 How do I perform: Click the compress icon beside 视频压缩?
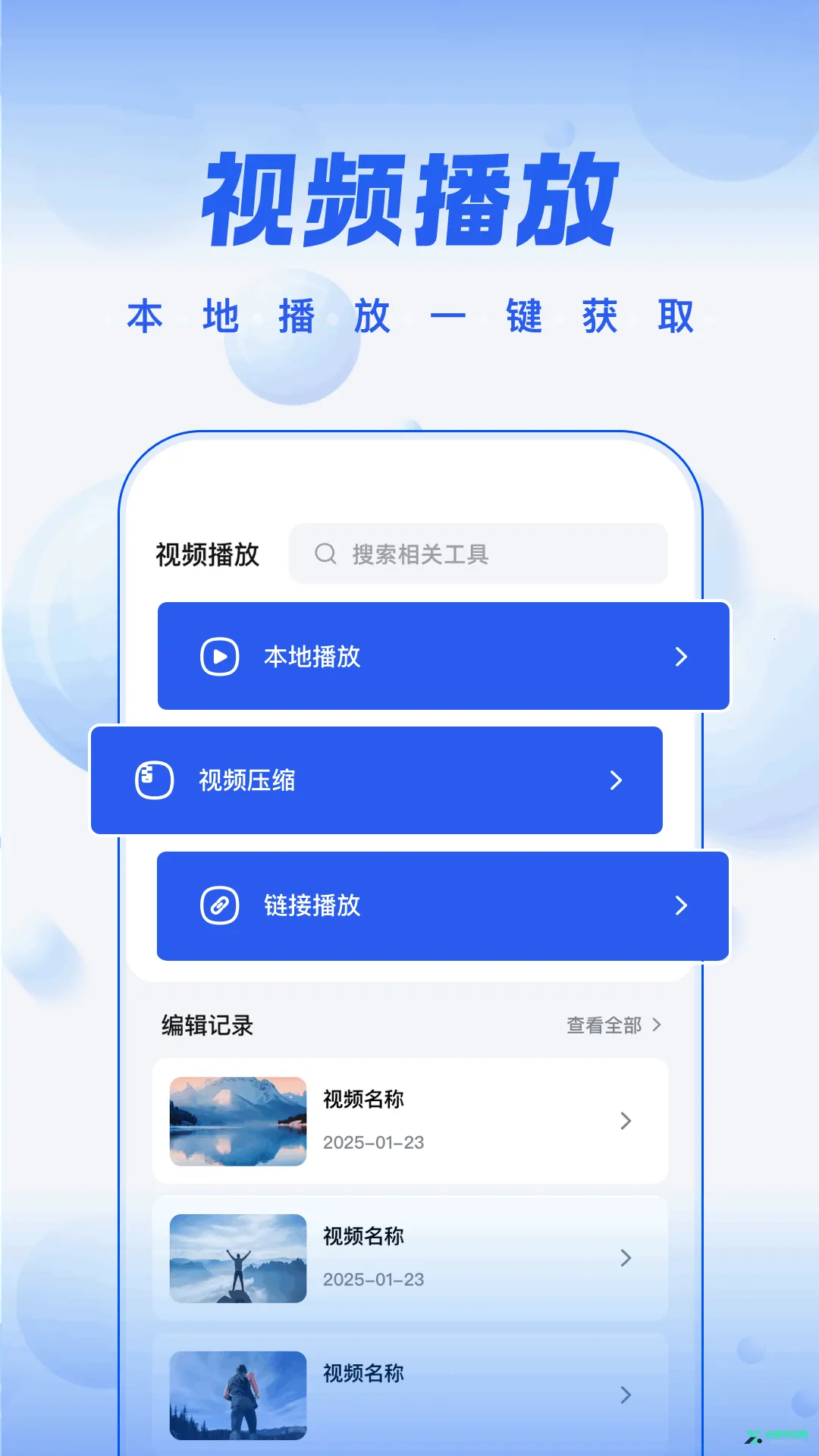click(x=154, y=780)
